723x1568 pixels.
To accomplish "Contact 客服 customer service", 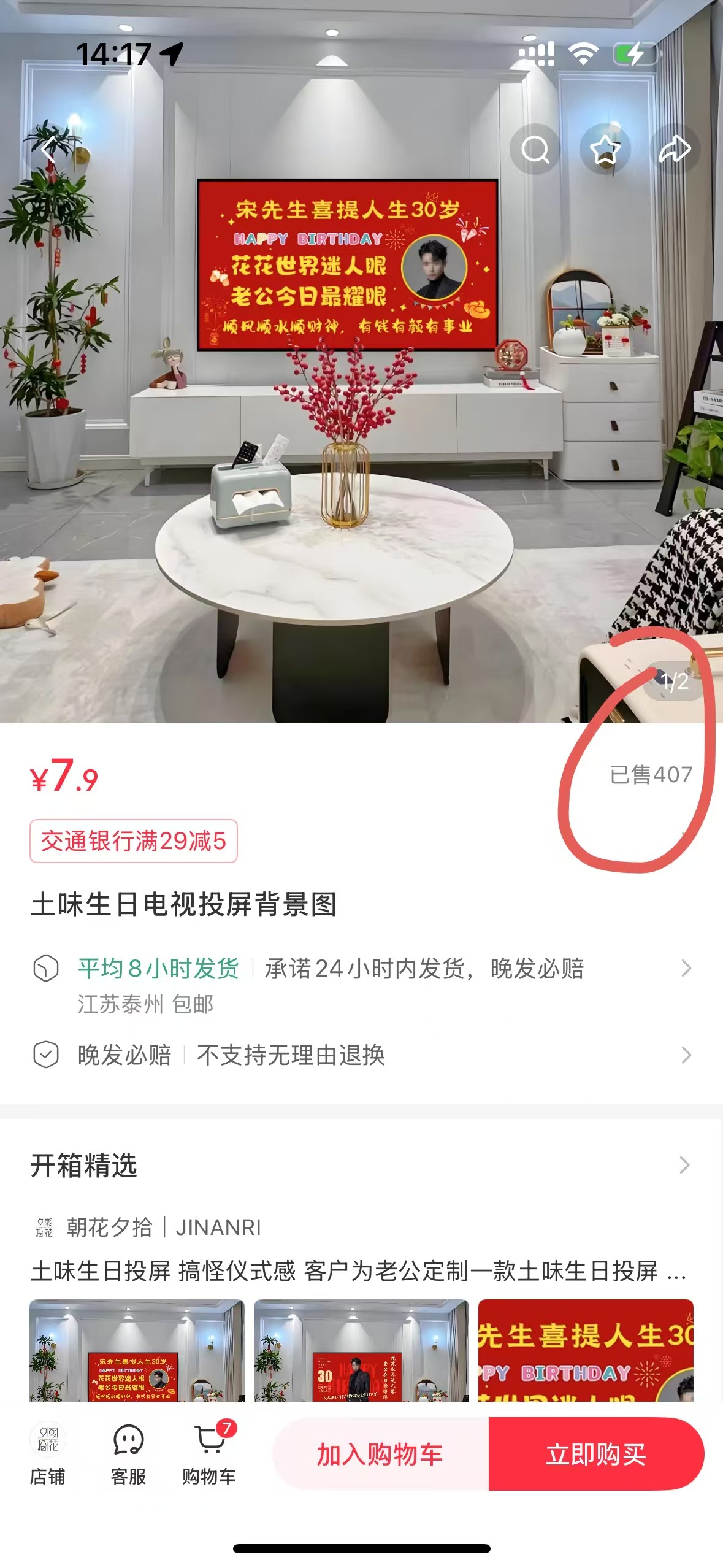I will coord(128,1453).
